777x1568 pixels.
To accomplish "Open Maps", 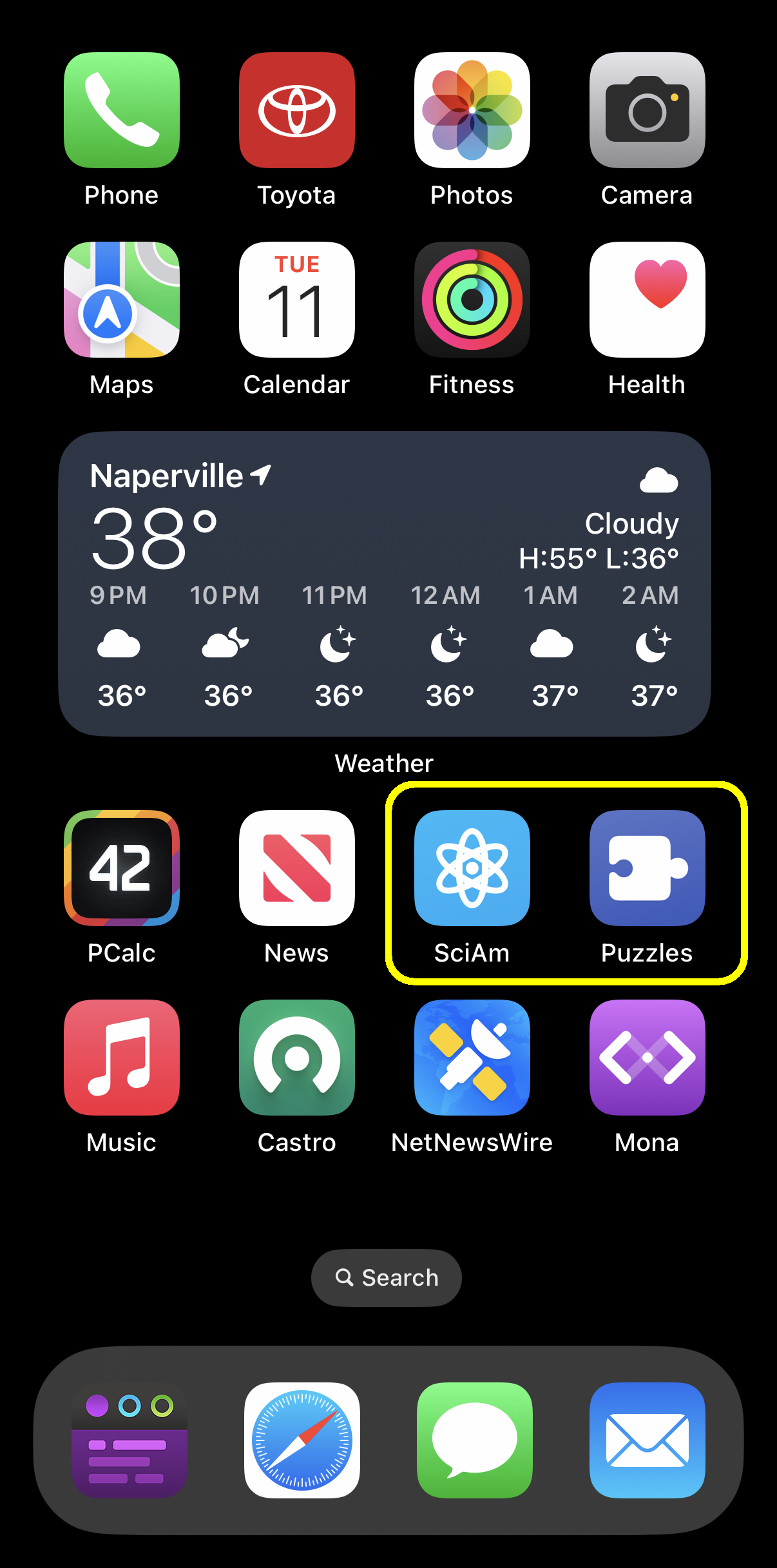I will pos(122,300).
